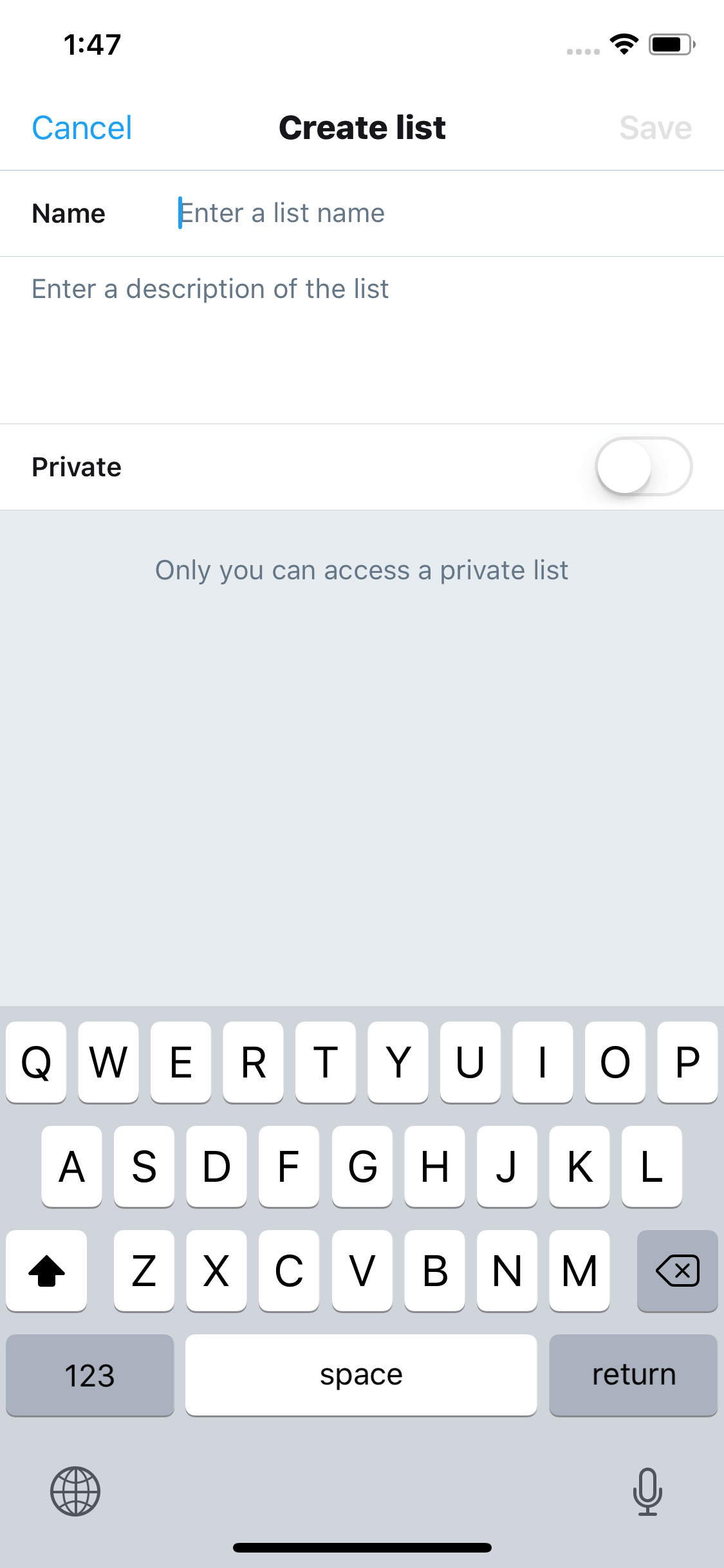This screenshot has height=1568, width=724.
Task: Tap the list description field
Action: [362, 341]
